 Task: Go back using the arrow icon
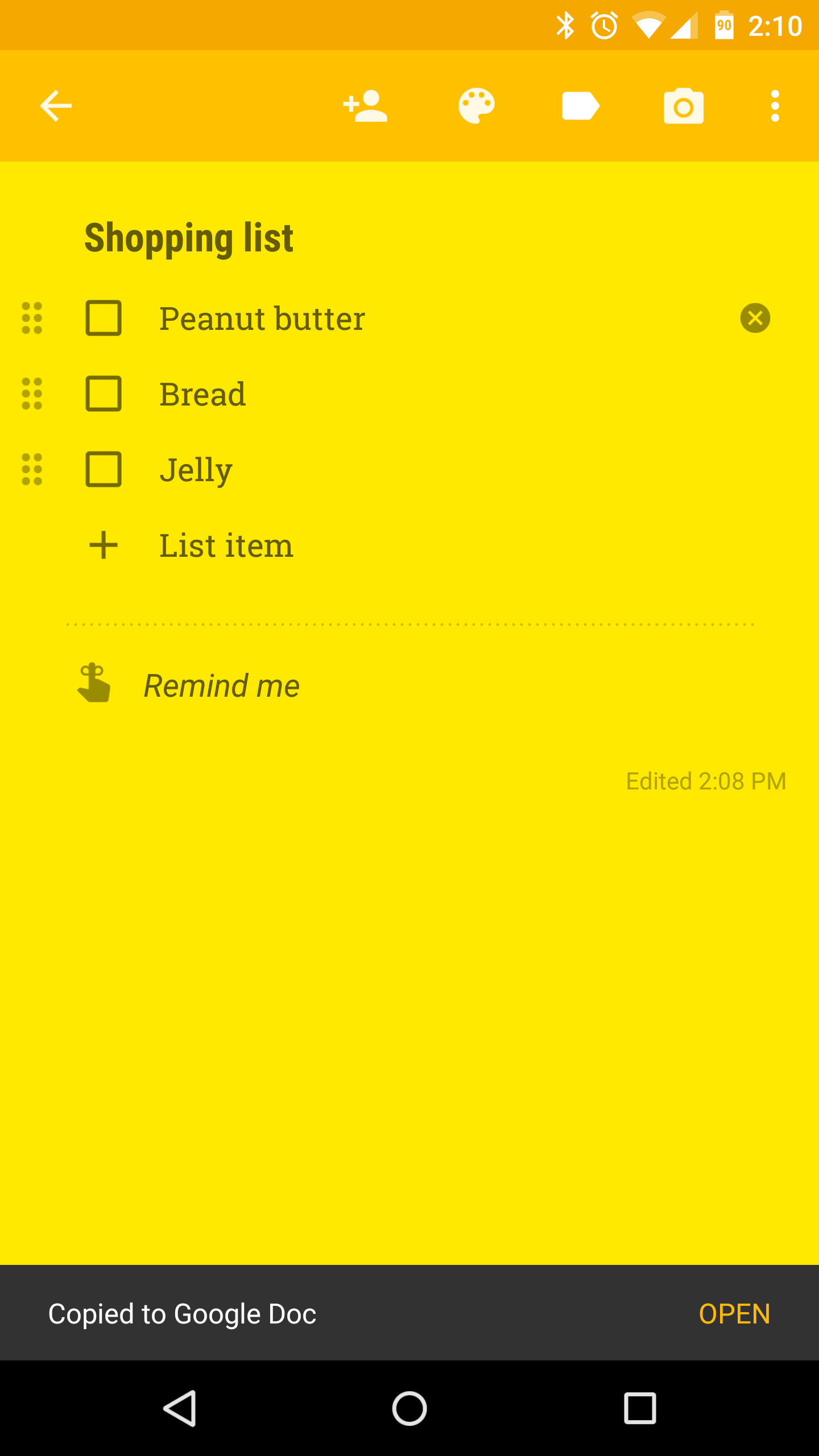pyautogui.click(x=56, y=106)
